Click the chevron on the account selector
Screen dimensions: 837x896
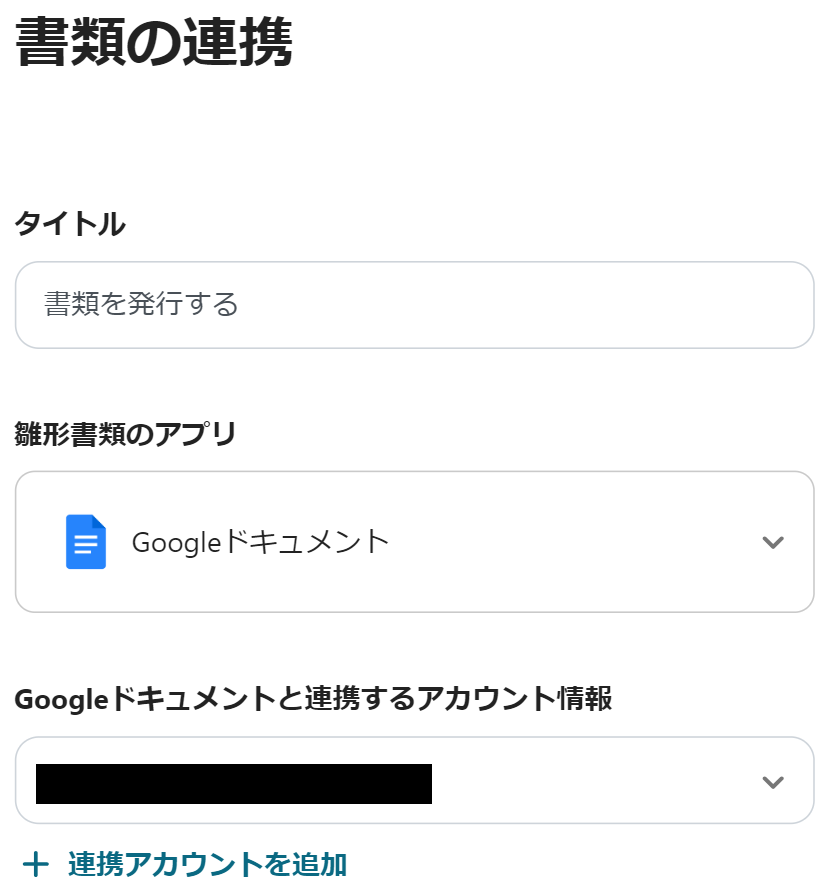(x=772, y=780)
